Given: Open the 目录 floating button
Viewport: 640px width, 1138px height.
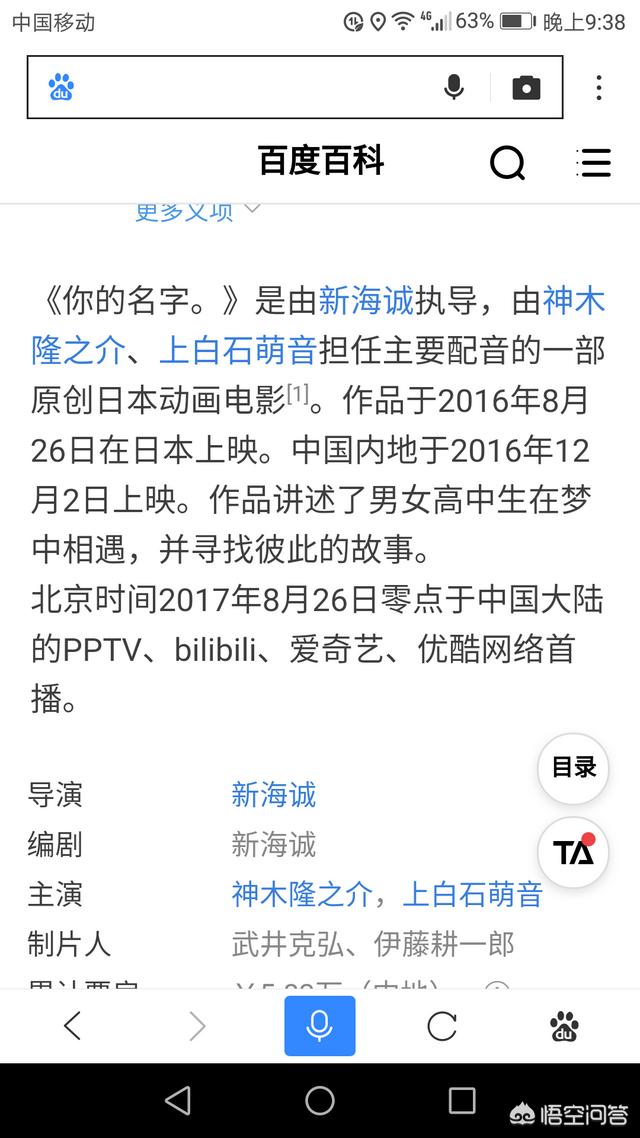Looking at the screenshot, I should pyautogui.click(x=573, y=768).
